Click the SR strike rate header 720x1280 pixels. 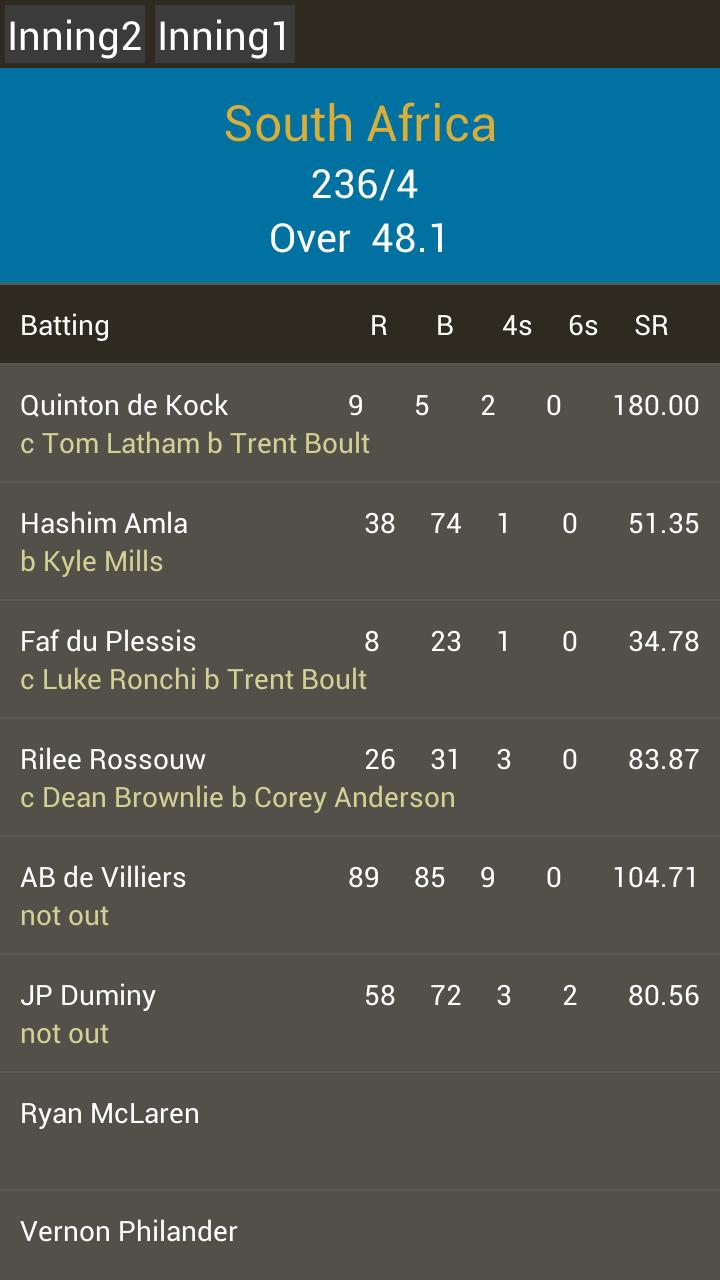[652, 325]
